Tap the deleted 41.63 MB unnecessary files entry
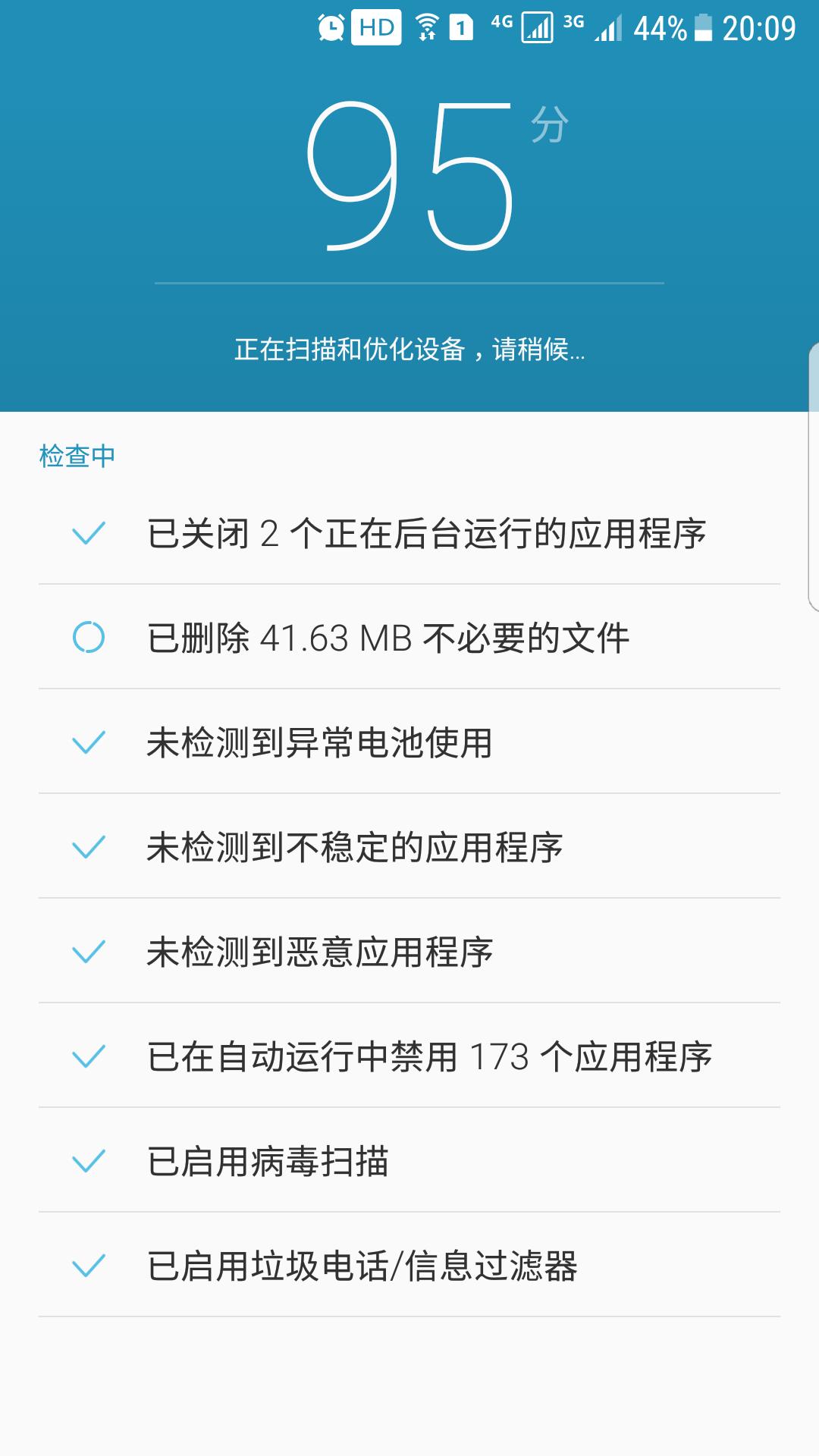The image size is (819, 1456). (x=409, y=637)
